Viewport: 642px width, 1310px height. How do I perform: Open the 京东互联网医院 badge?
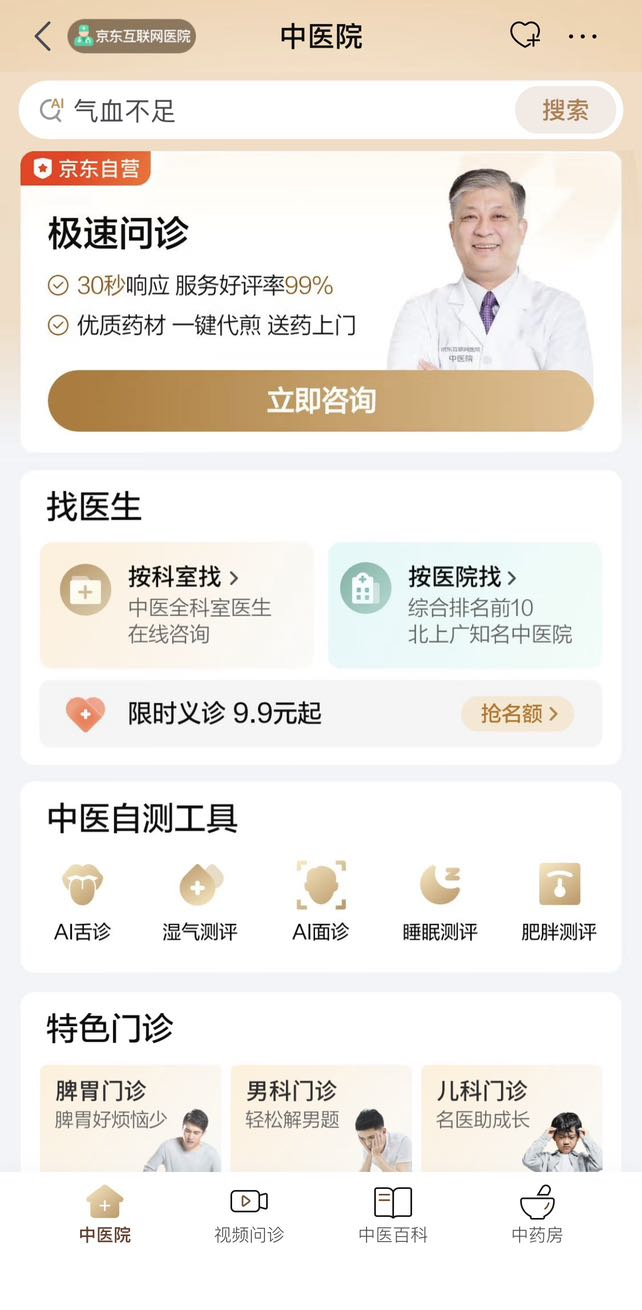coord(131,37)
